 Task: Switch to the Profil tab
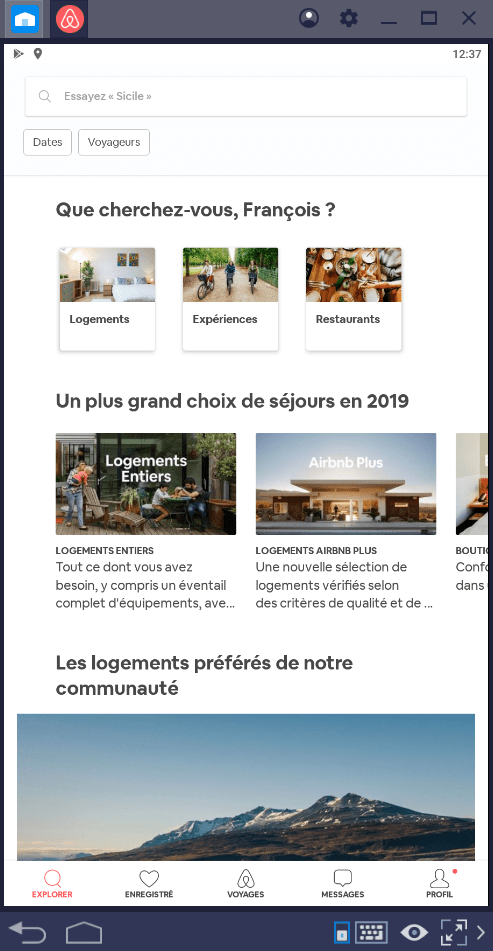point(440,884)
